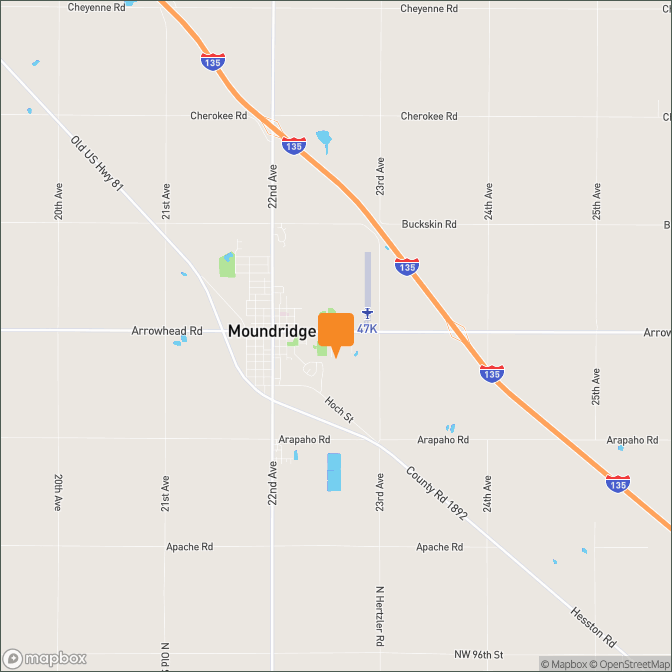Tap the orange location marker in Moundridge
Viewport: 672px width, 672px height.
(336, 332)
